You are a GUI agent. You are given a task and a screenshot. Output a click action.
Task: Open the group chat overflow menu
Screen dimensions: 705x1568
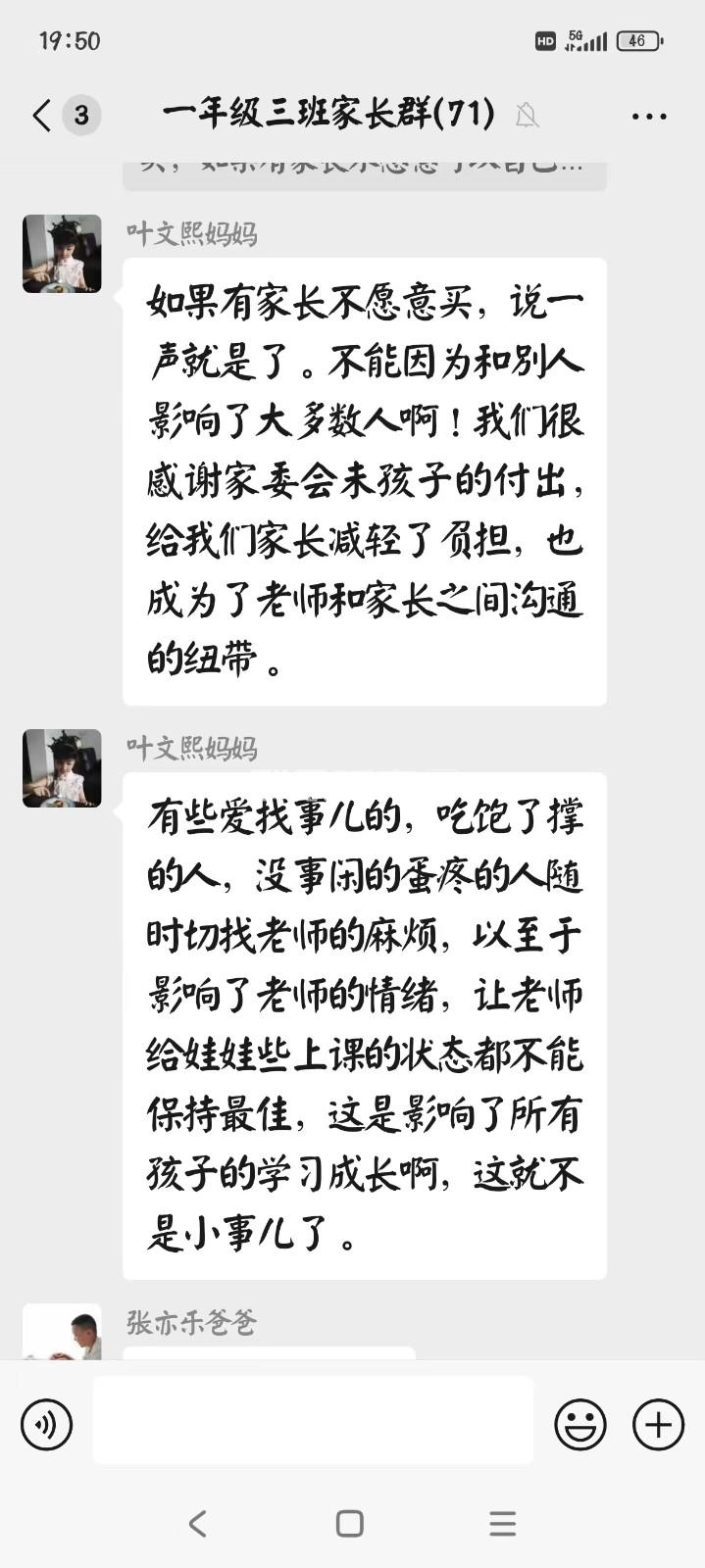coord(649,117)
